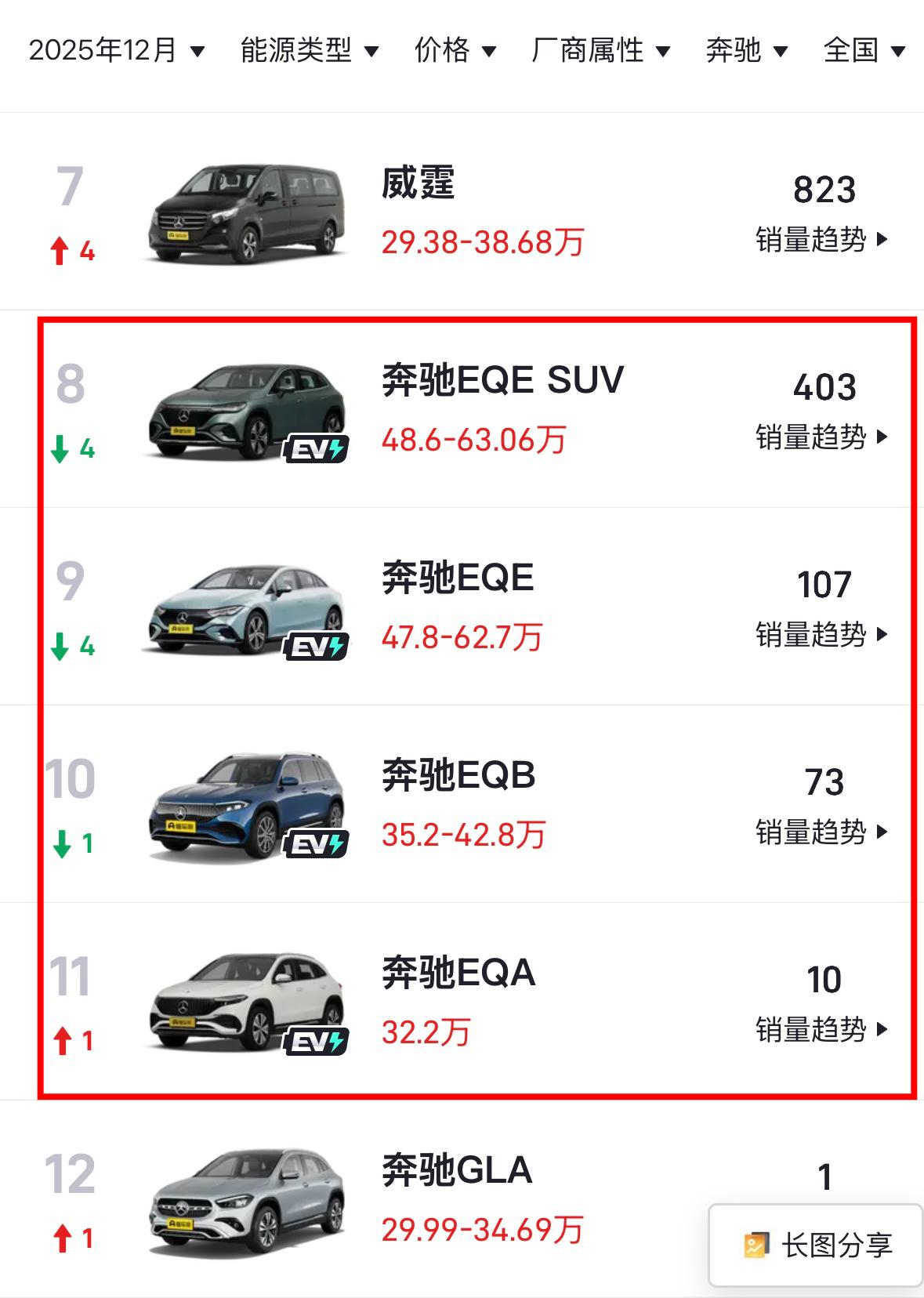Click the EV badge on 奔驰EQE thumbnail
The width and height of the screenshot is (924, 1298).
point(315,646)
